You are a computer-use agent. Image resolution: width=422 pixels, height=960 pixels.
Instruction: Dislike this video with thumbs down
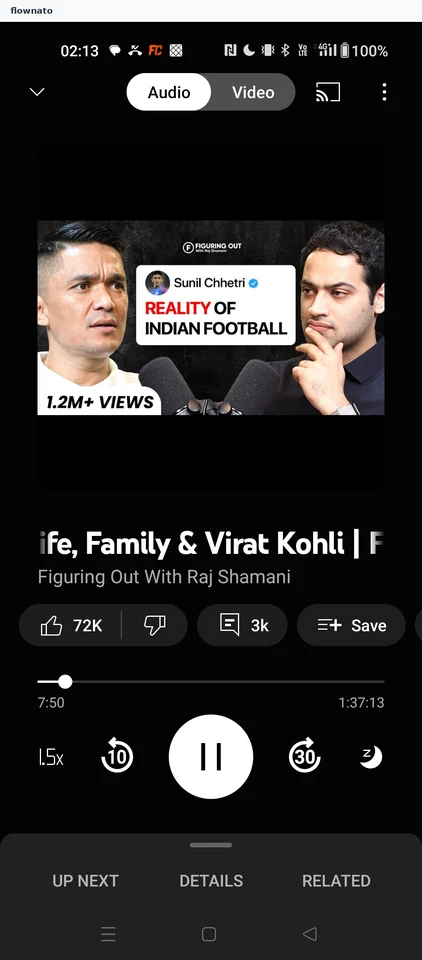pos(154,625)
